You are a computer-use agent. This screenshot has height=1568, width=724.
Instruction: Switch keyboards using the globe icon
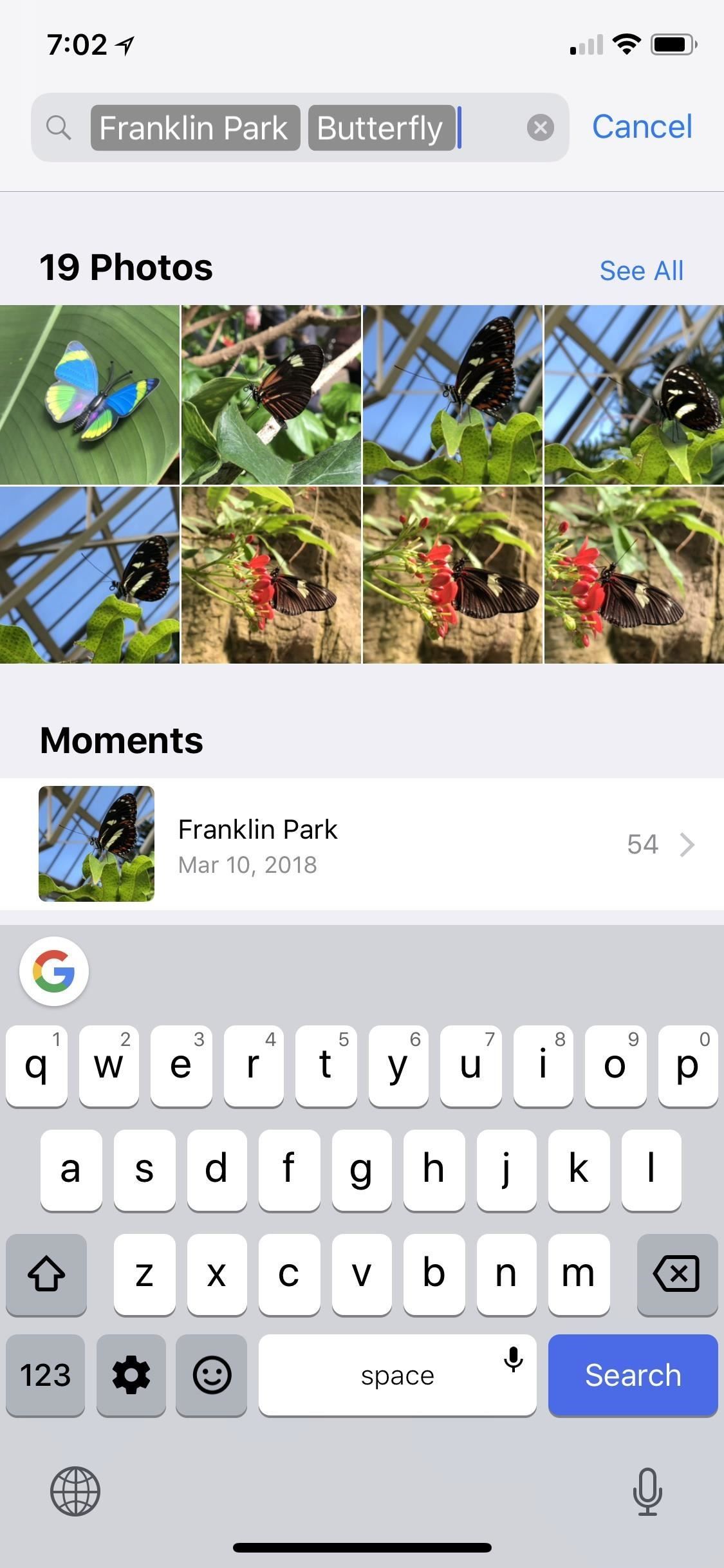coord(75,1492)
